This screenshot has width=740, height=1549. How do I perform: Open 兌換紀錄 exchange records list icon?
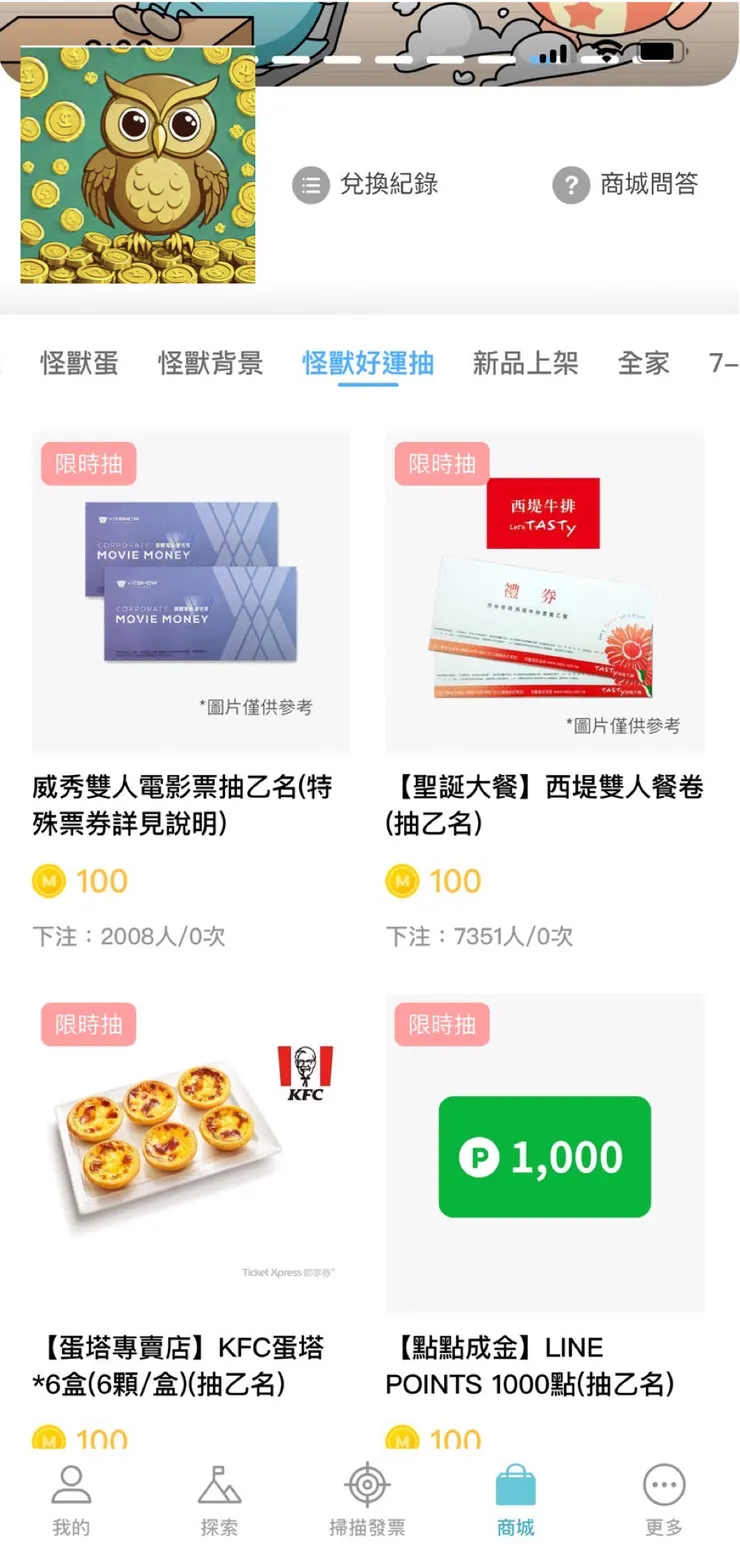[310, 185]
